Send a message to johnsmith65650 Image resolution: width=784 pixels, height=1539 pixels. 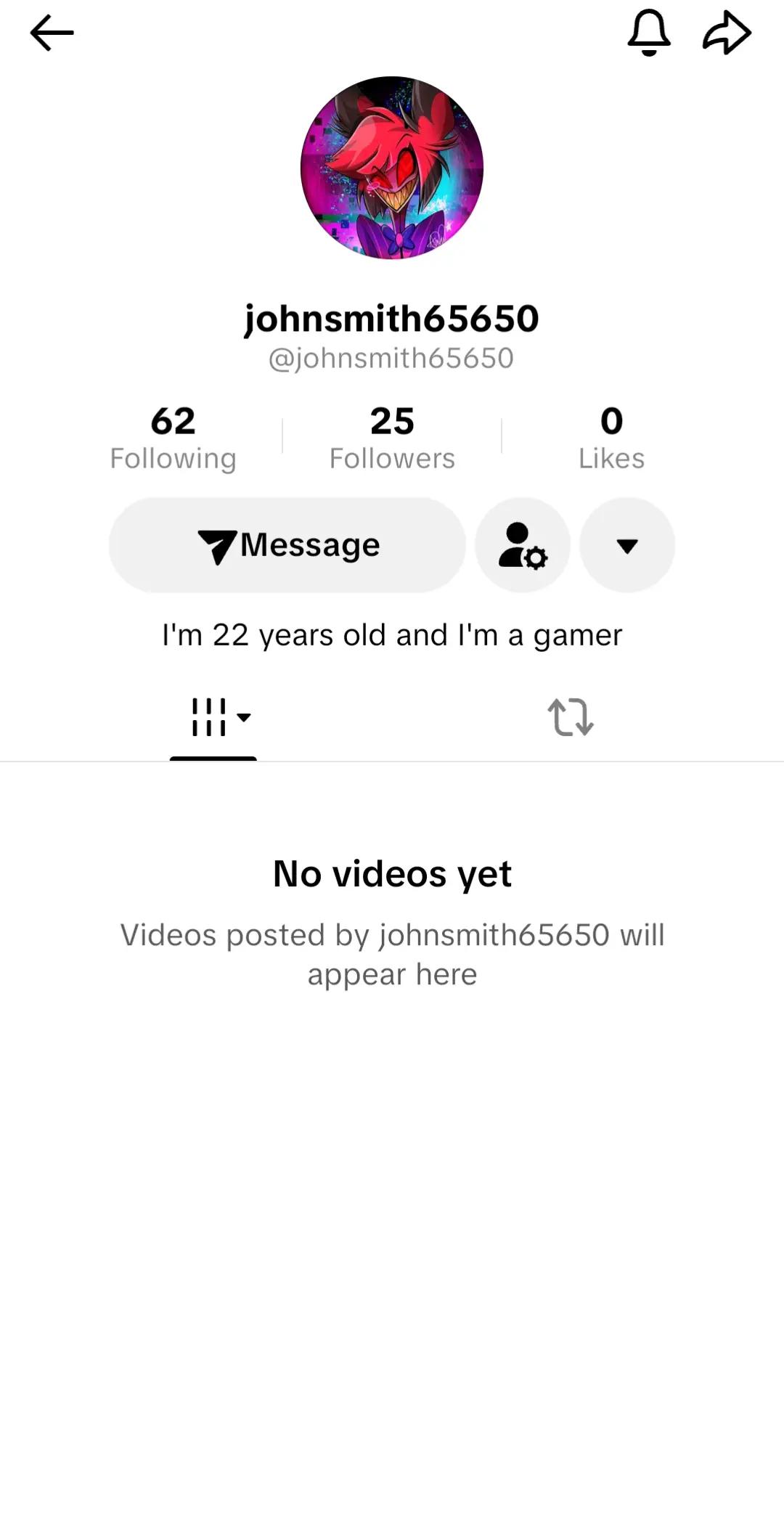pos(287,545)
